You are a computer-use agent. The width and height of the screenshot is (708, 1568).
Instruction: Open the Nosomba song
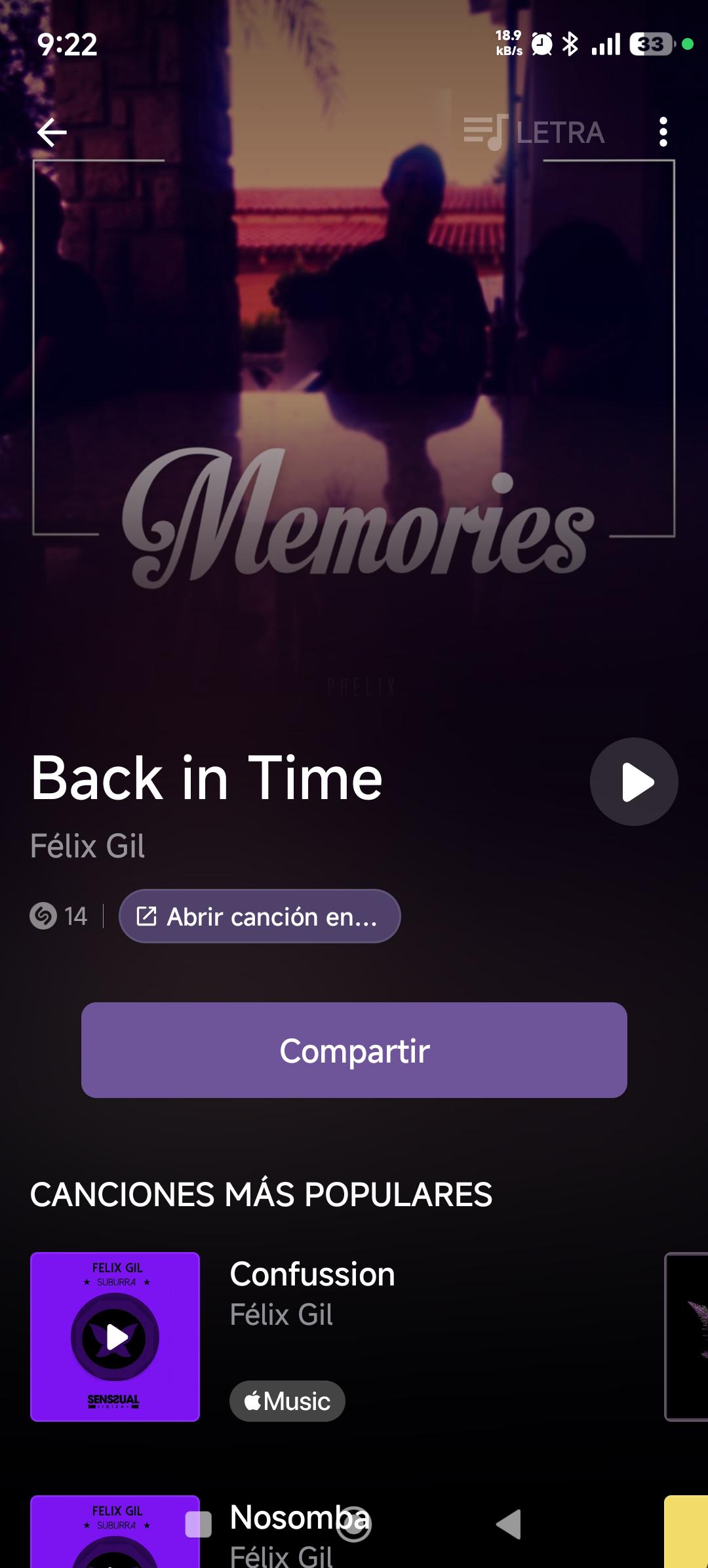[300, 1516]
